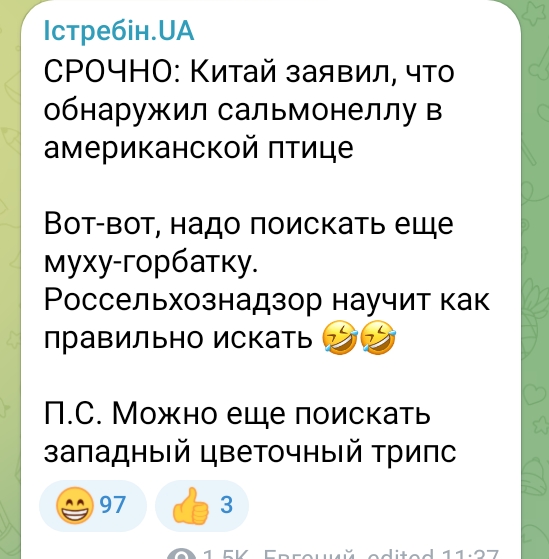Add the grinning face reaction with 97
The image size is (549, 559).
93,506
